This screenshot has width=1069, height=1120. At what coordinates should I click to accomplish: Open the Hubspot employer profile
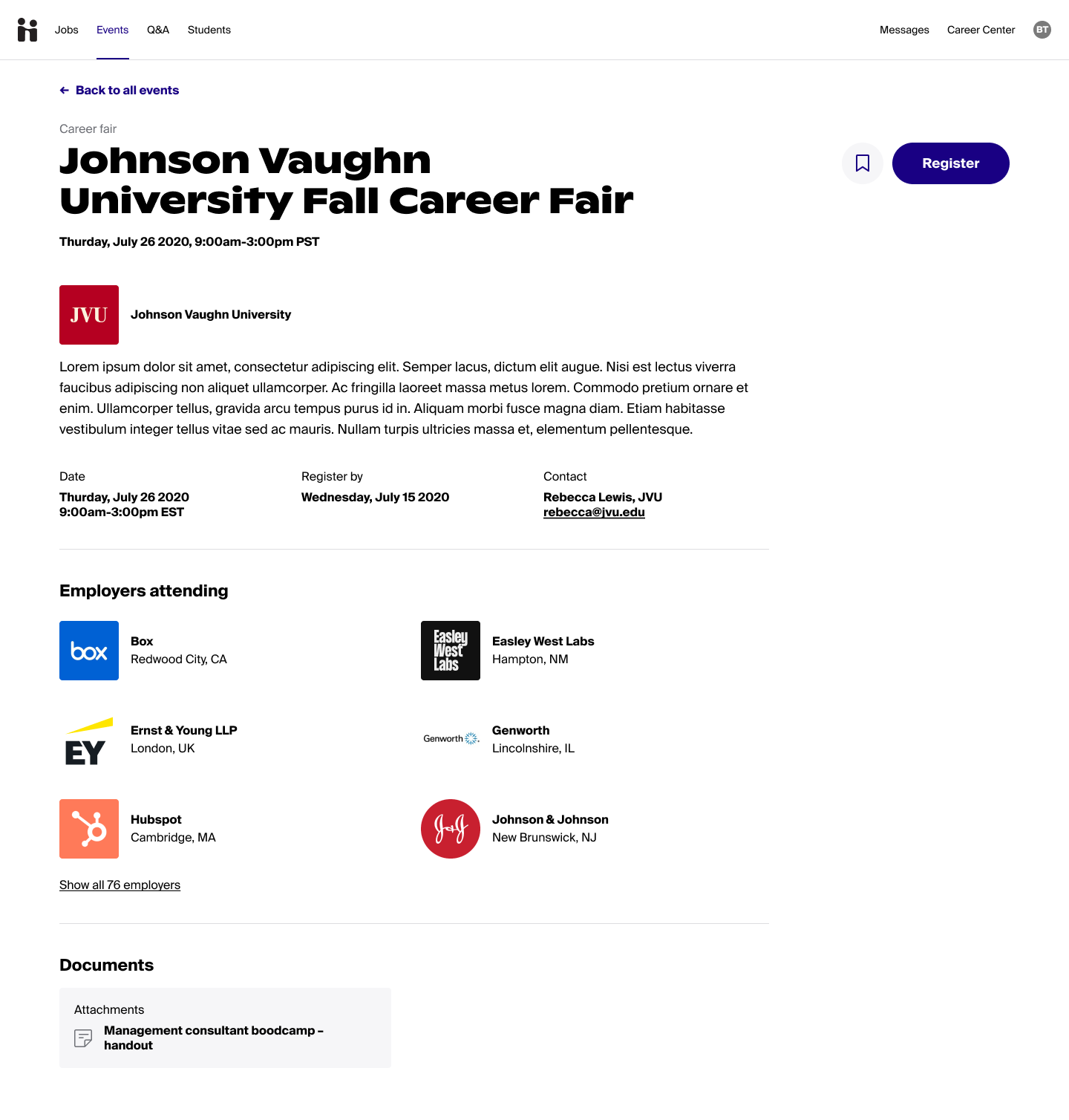point(156,819)
